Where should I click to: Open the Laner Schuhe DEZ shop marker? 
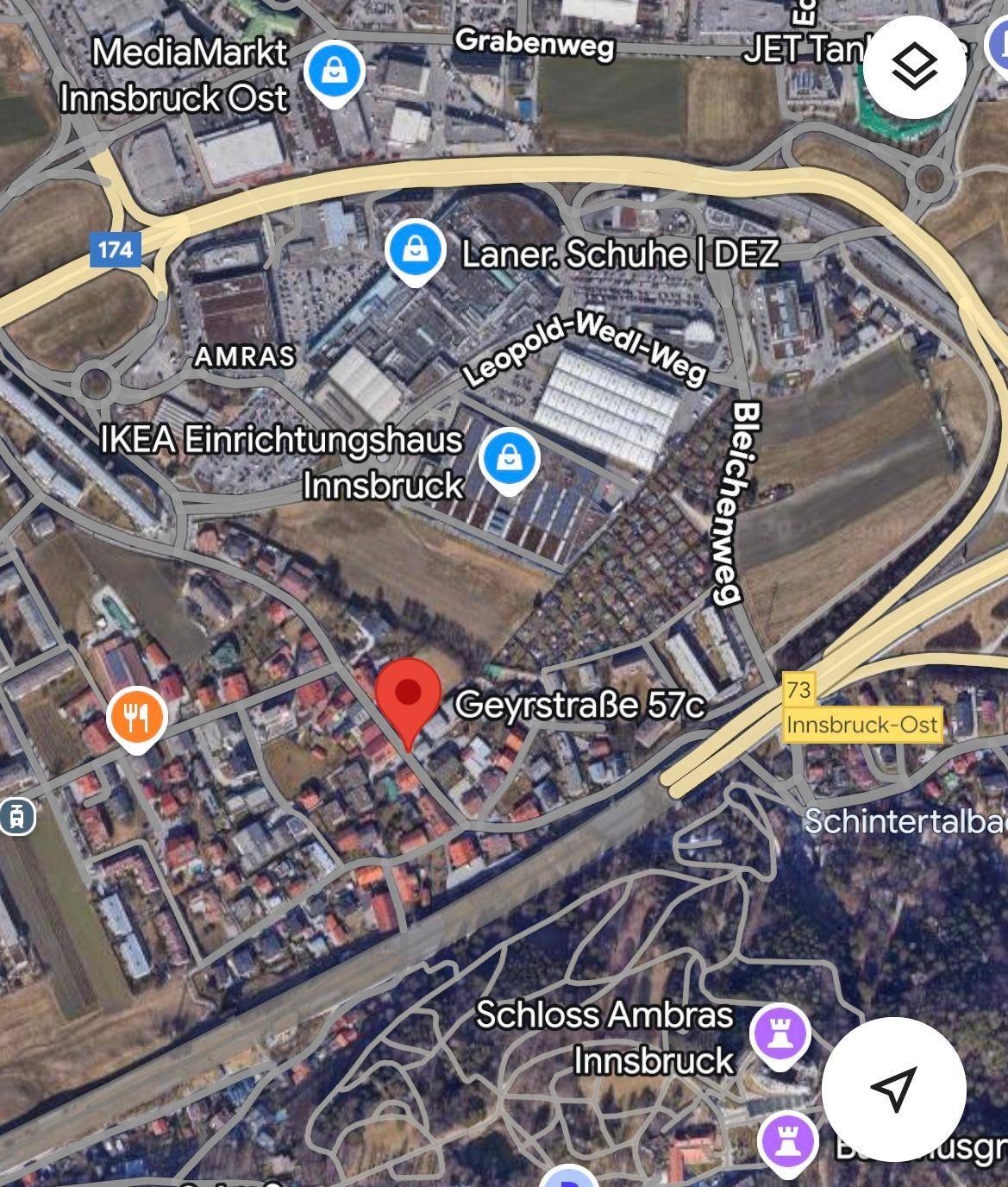(416, 251)
